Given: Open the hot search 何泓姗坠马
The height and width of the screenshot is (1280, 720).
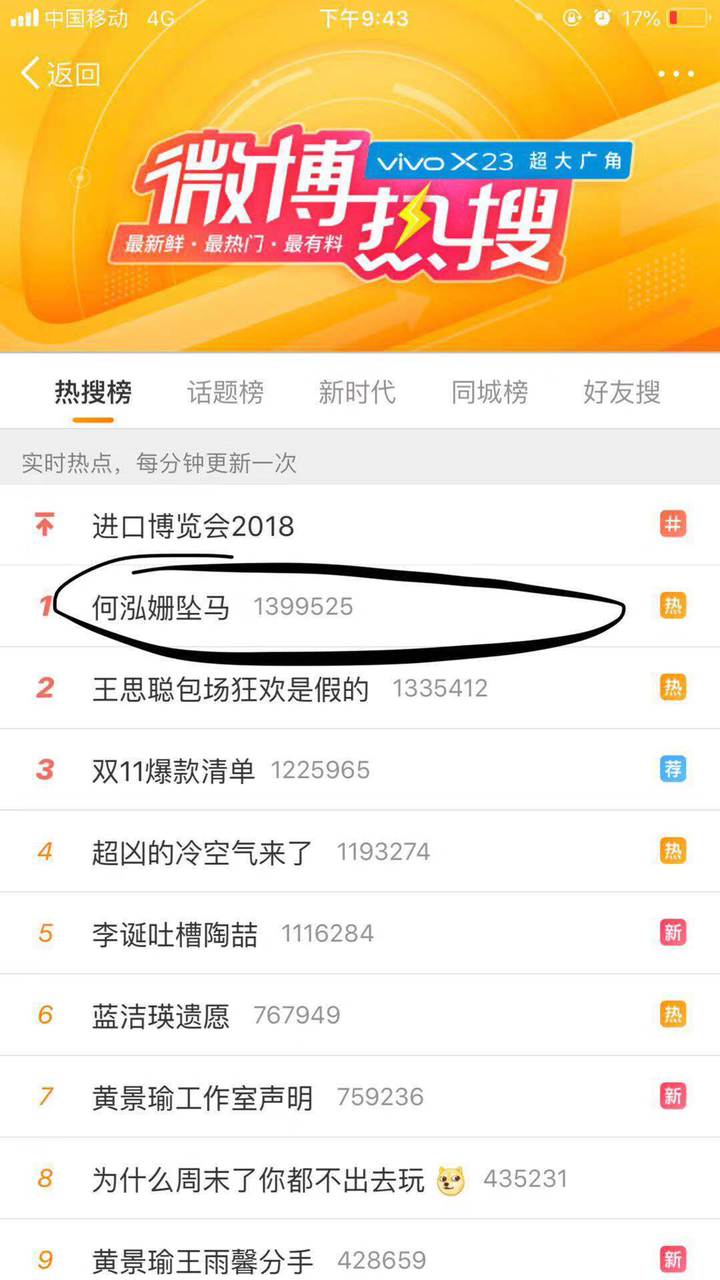Looking at the screenshot, I should (x=161, y=607).
